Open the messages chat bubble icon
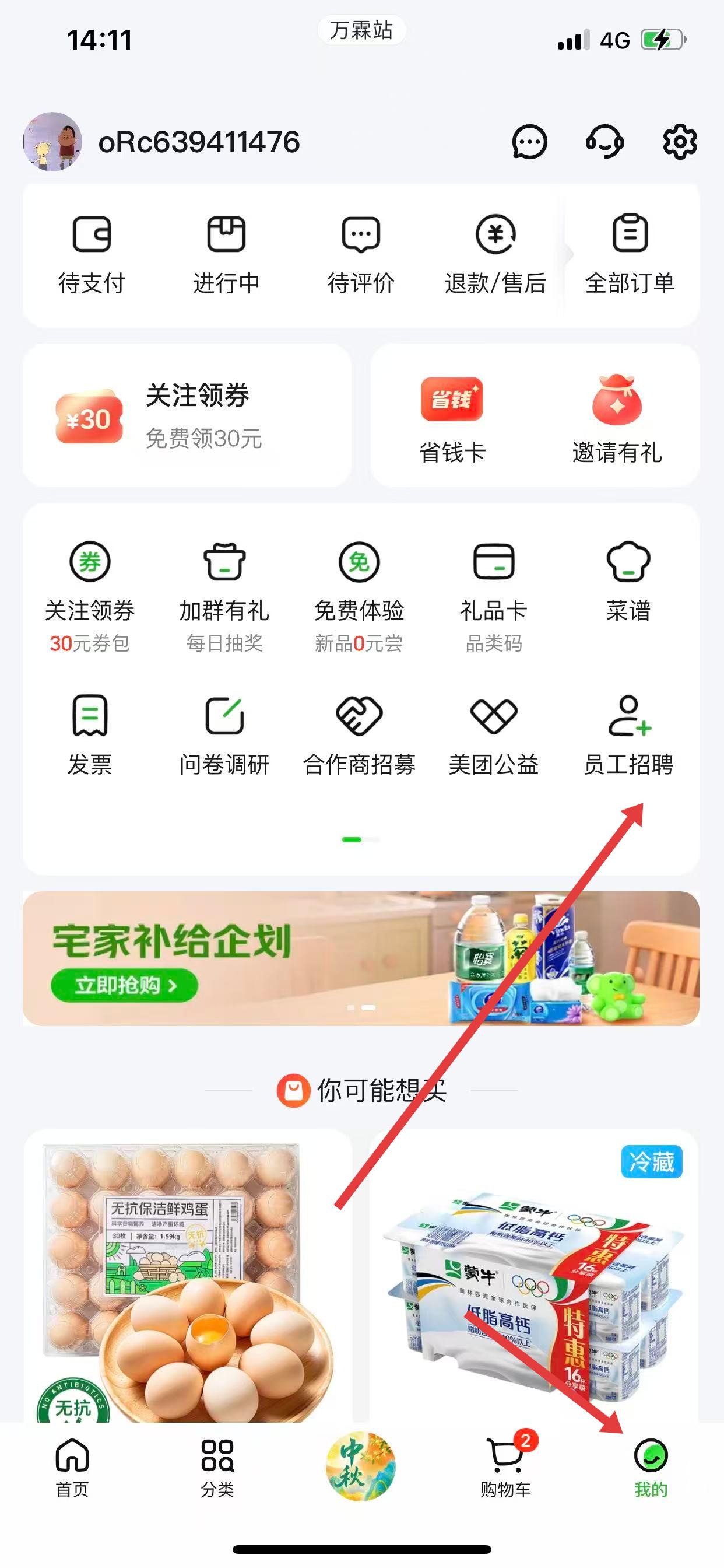This screenshot has height=1568, width=724. click(529, 142)
